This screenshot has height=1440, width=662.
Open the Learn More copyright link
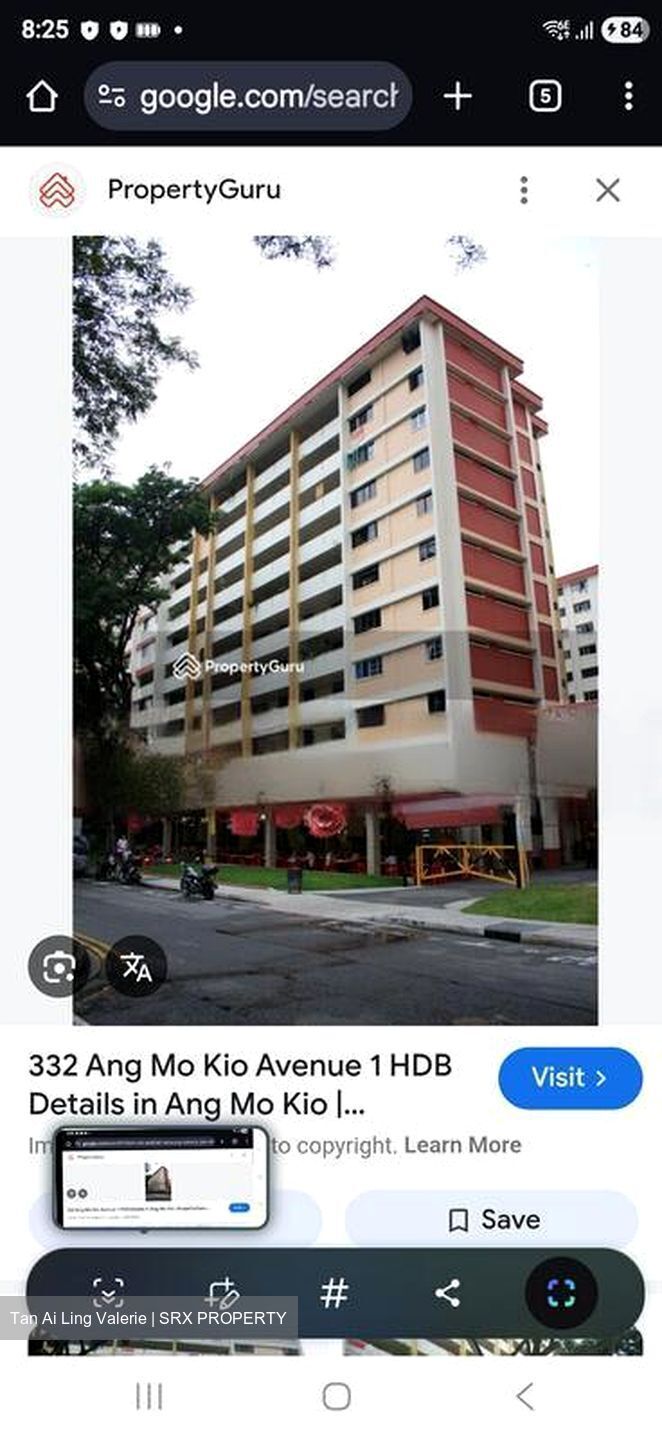[462, 1145]
